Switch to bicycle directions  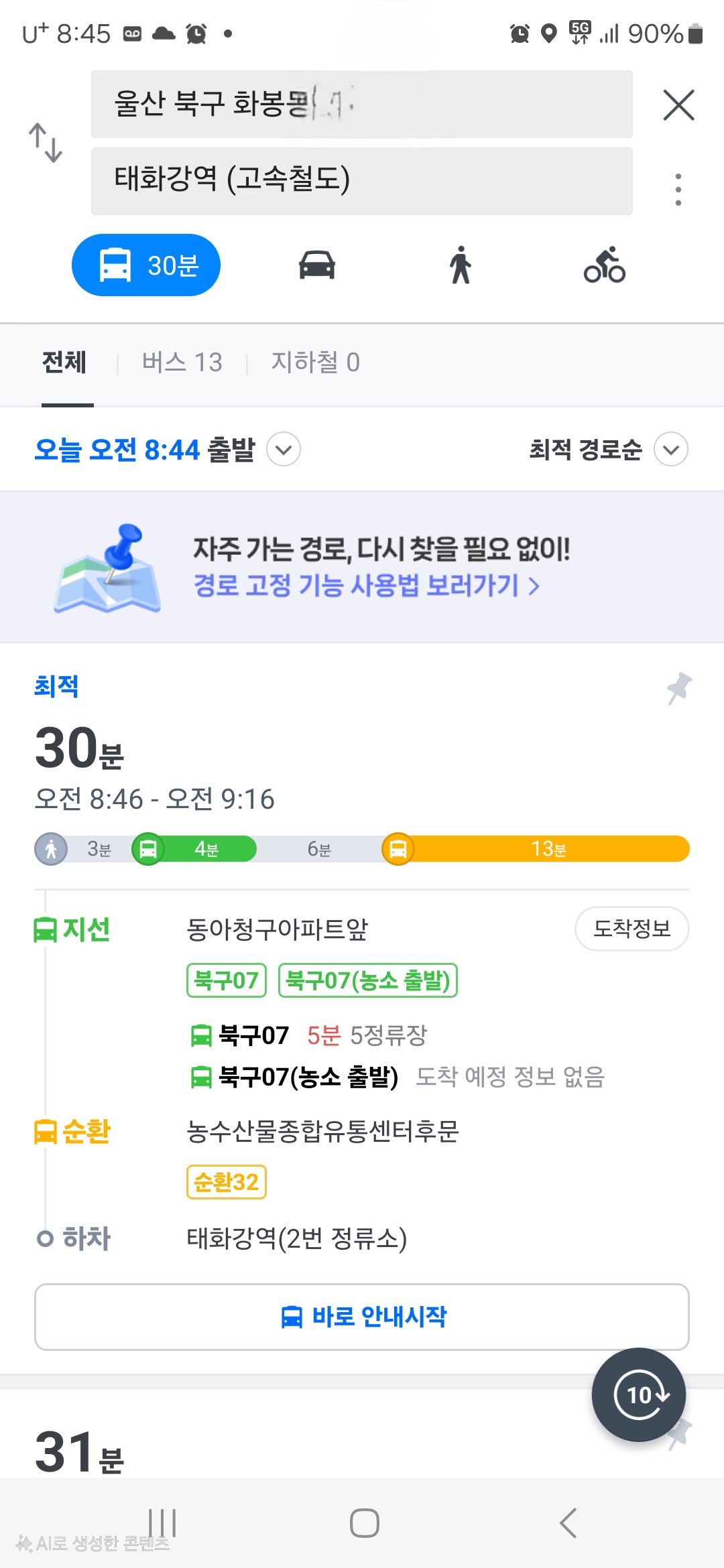point(605,265)
